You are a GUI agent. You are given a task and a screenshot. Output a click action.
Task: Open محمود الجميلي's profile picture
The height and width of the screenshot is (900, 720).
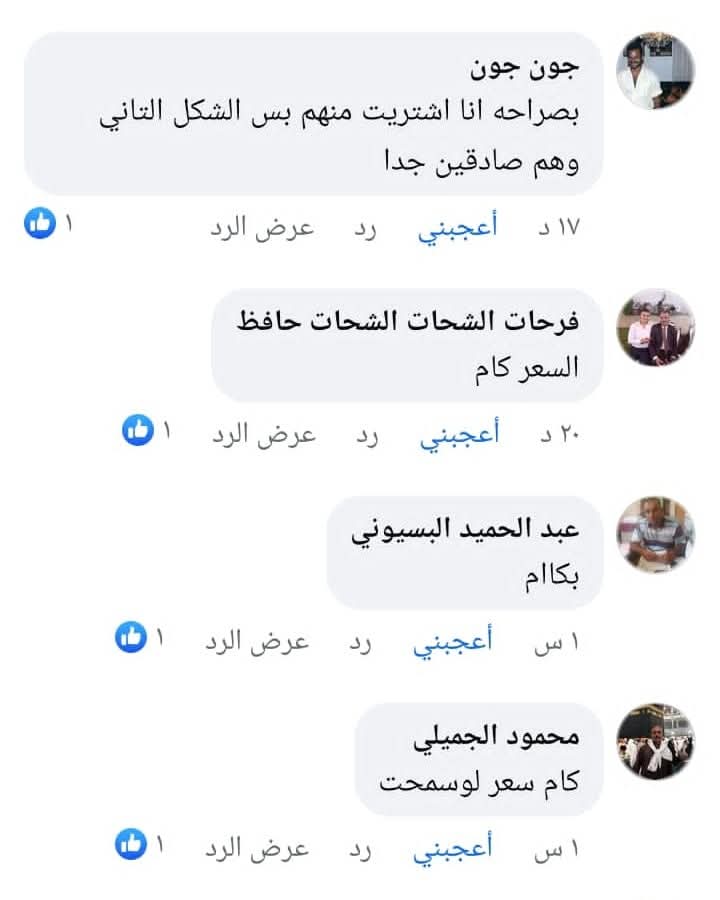tap(655, 742)
